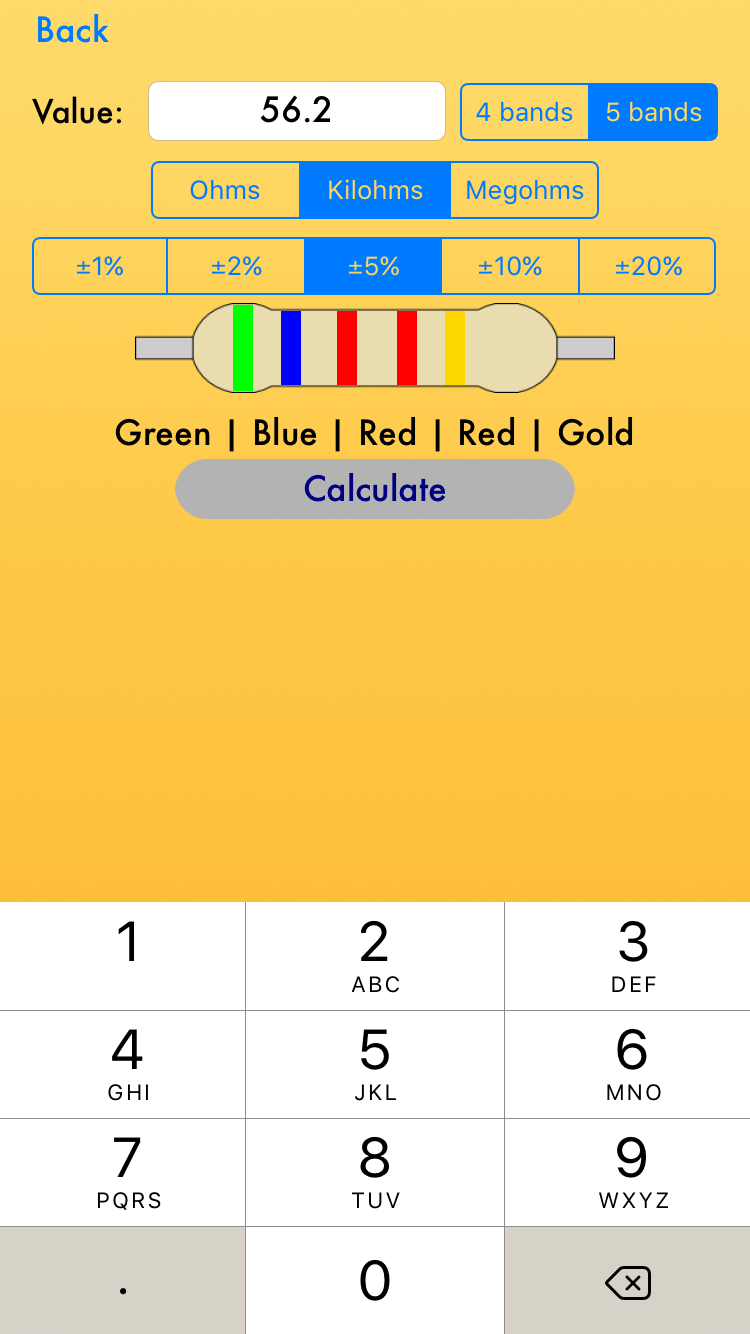Go back using the Back link

pos(72,30)
